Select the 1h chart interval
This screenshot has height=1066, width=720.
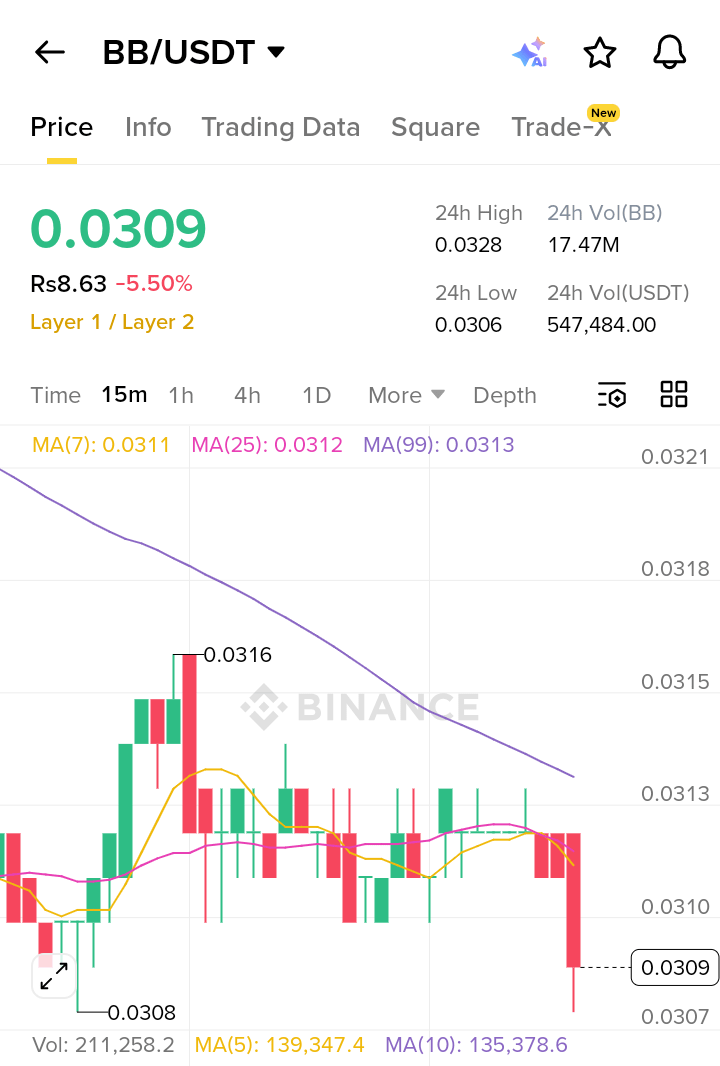coord(181,395)
